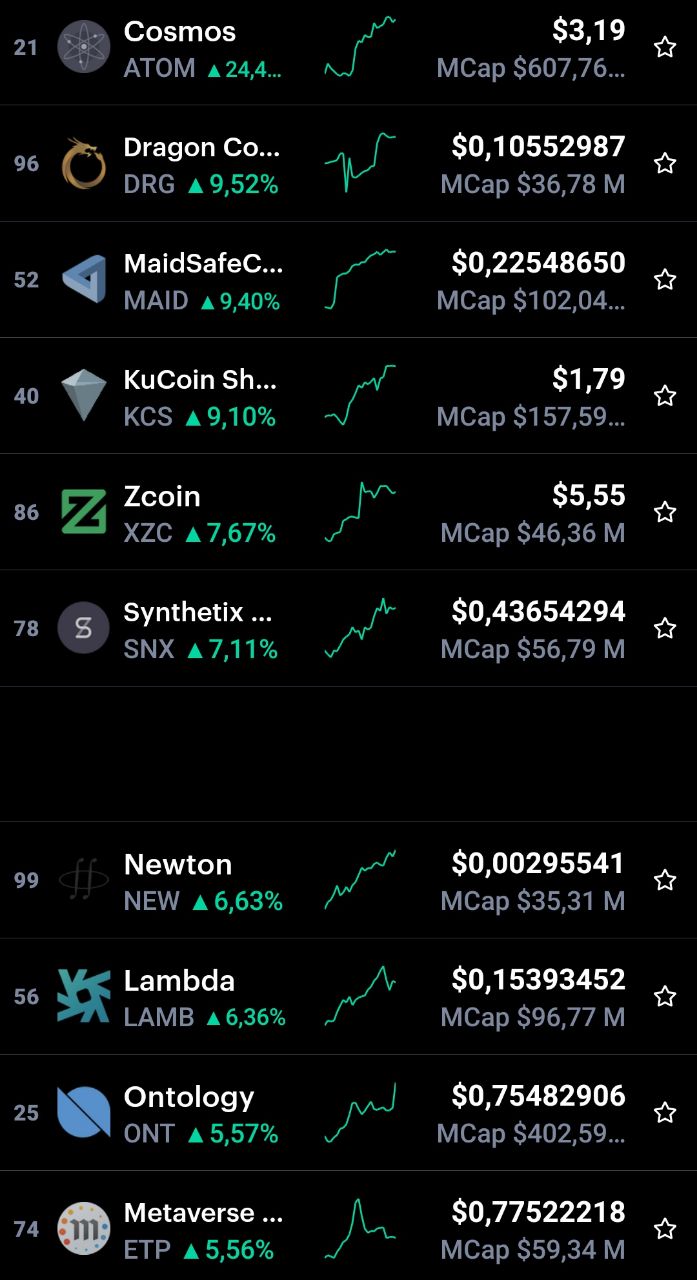Add Zcoin to the watchlist star
697x1280 pixels.
click(665, 511)
